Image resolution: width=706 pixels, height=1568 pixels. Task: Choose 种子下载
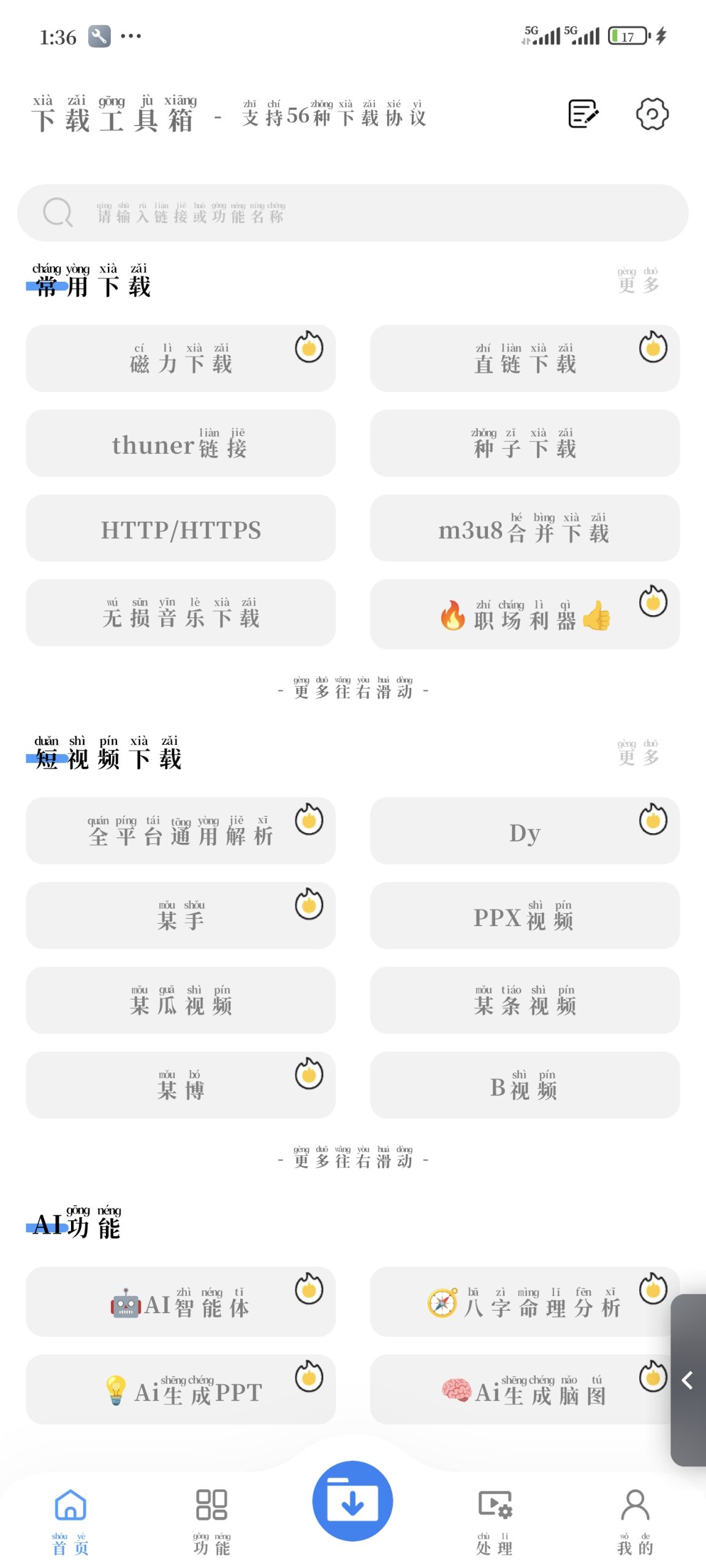click(524, 444)
